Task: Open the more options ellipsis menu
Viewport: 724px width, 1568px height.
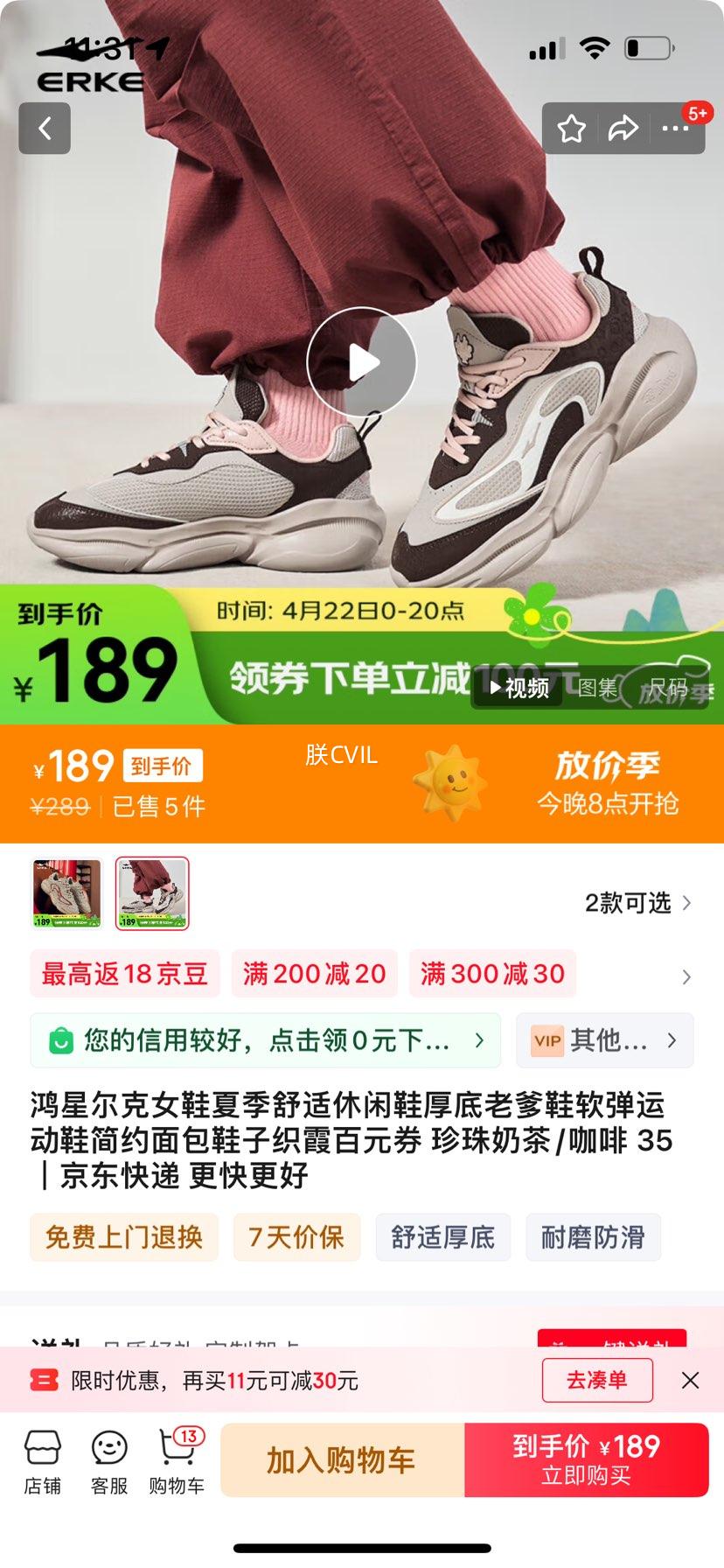Action: [675, 128]
